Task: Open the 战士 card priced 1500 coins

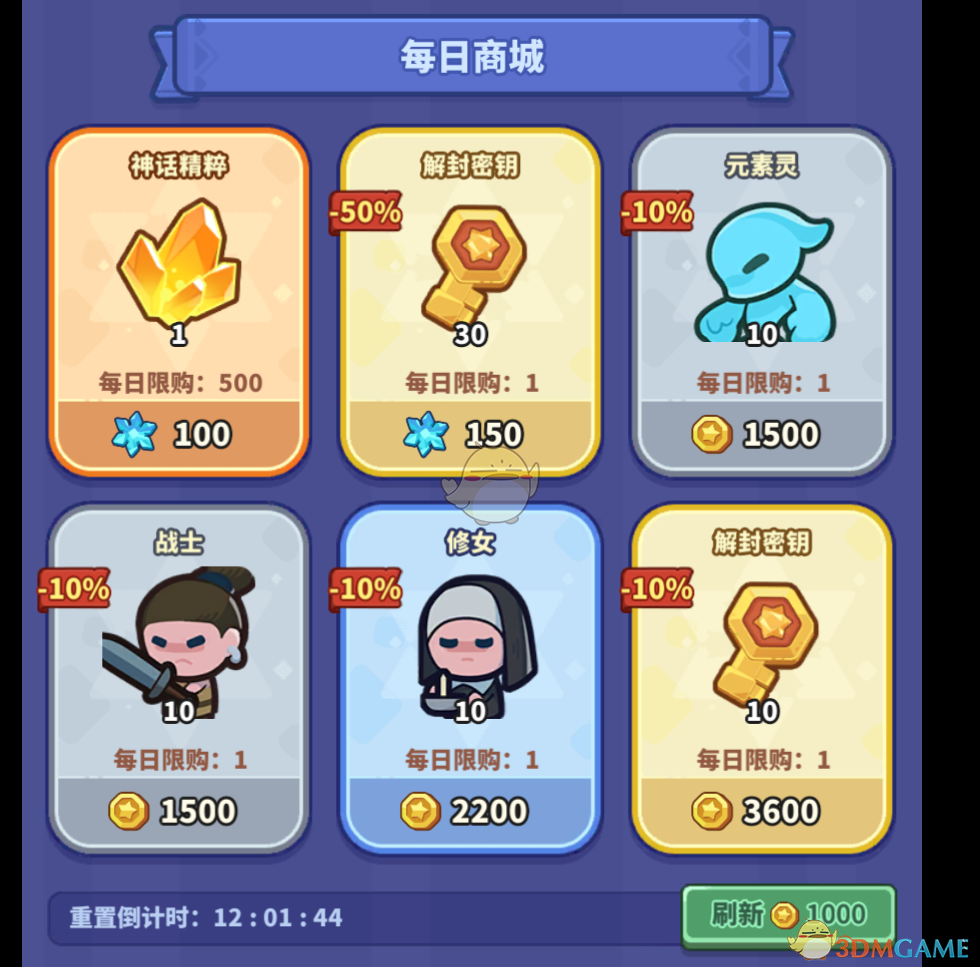Action: point(178,811)
